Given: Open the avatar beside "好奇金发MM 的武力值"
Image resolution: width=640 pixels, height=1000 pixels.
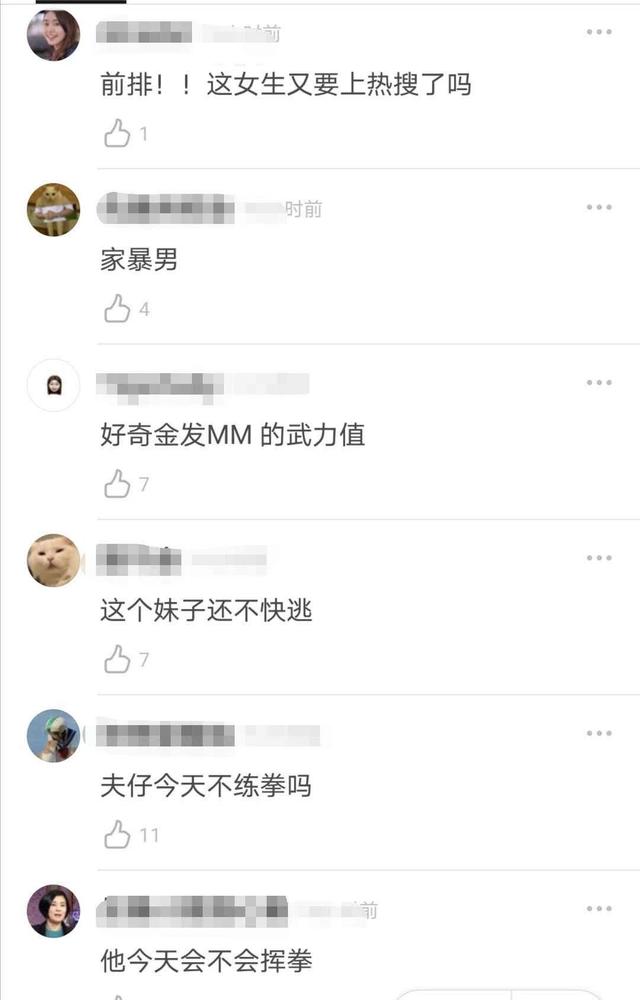Looking at the screenshot, I should point(53,385).
